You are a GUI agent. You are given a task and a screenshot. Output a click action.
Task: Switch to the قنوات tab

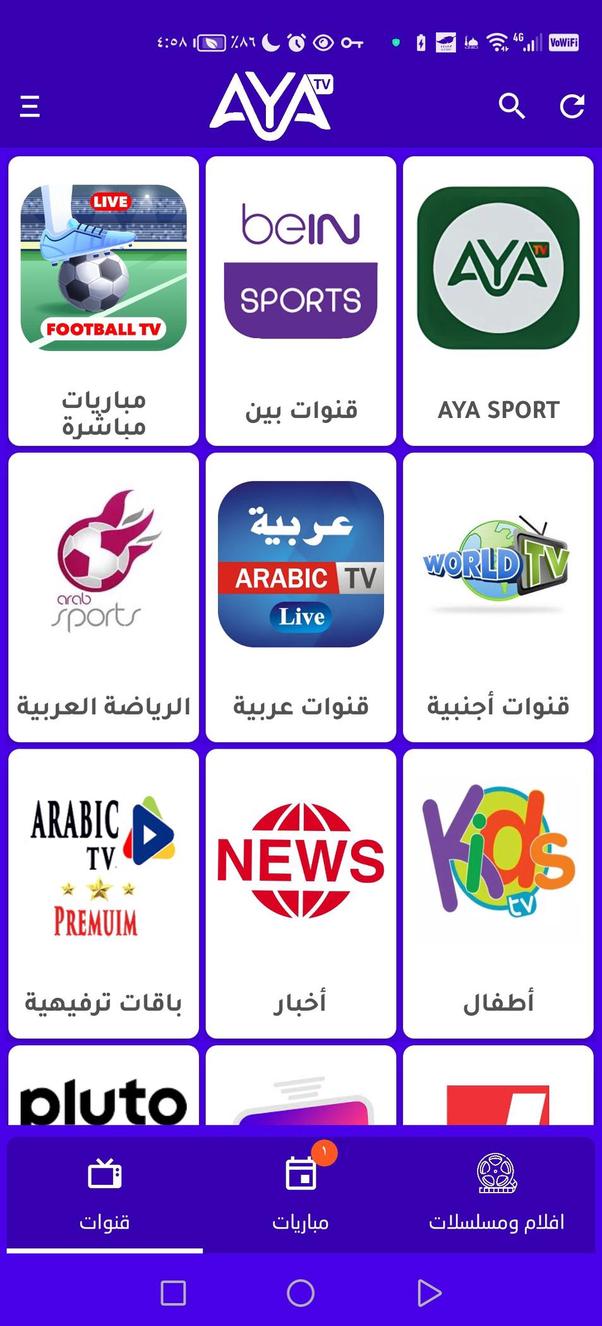(x=105, y=1195)
